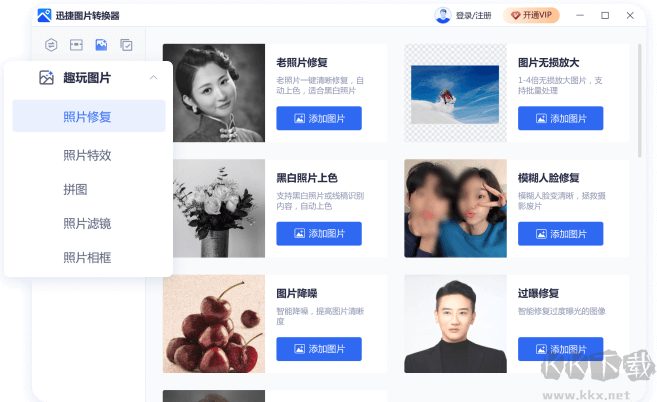Add a picture for 黑白照片上色
Screen dimensions: 657x402
[x=319, y=234]
